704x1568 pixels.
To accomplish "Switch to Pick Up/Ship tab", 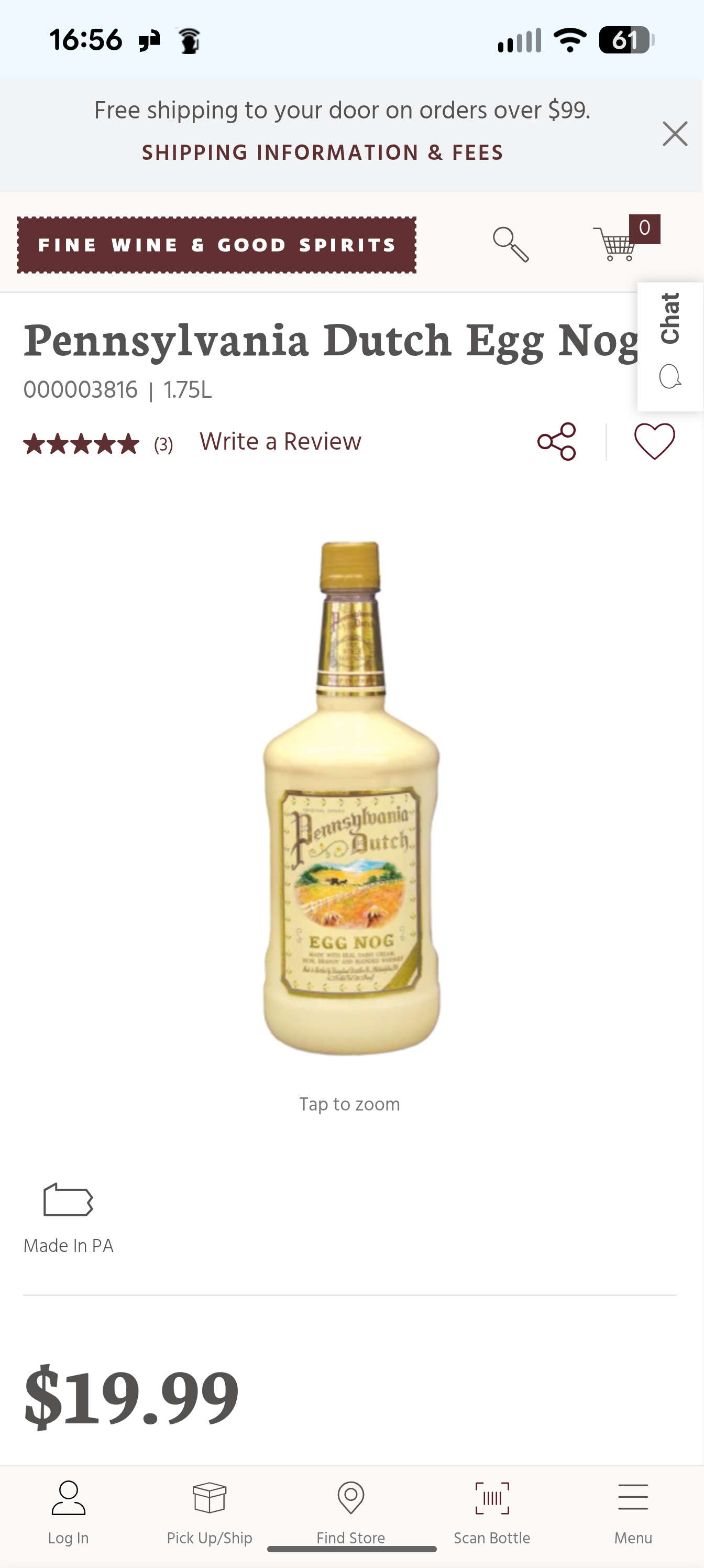I will coord(210,1512).
